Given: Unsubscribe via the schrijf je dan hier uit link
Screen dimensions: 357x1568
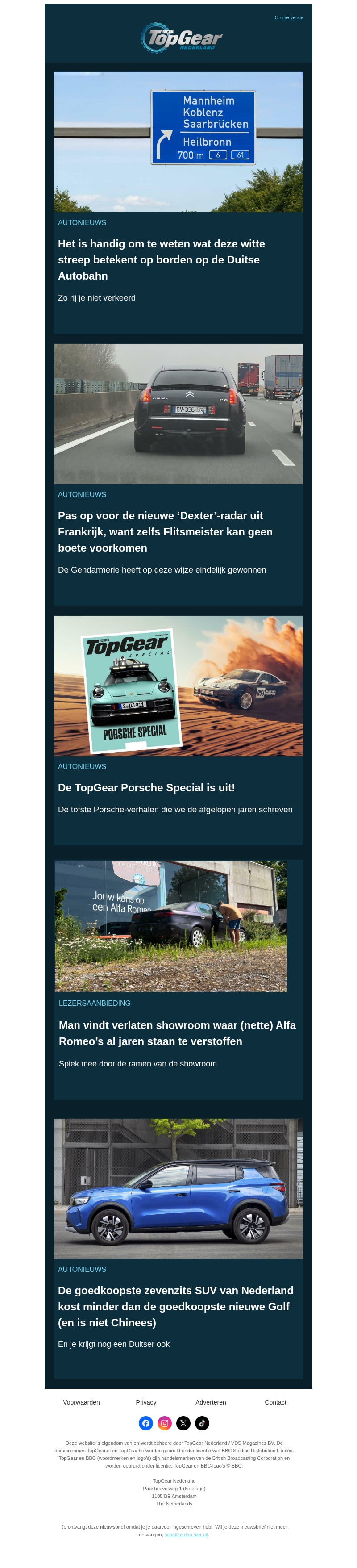Looking at the screenshot, I should point(186,1535).
